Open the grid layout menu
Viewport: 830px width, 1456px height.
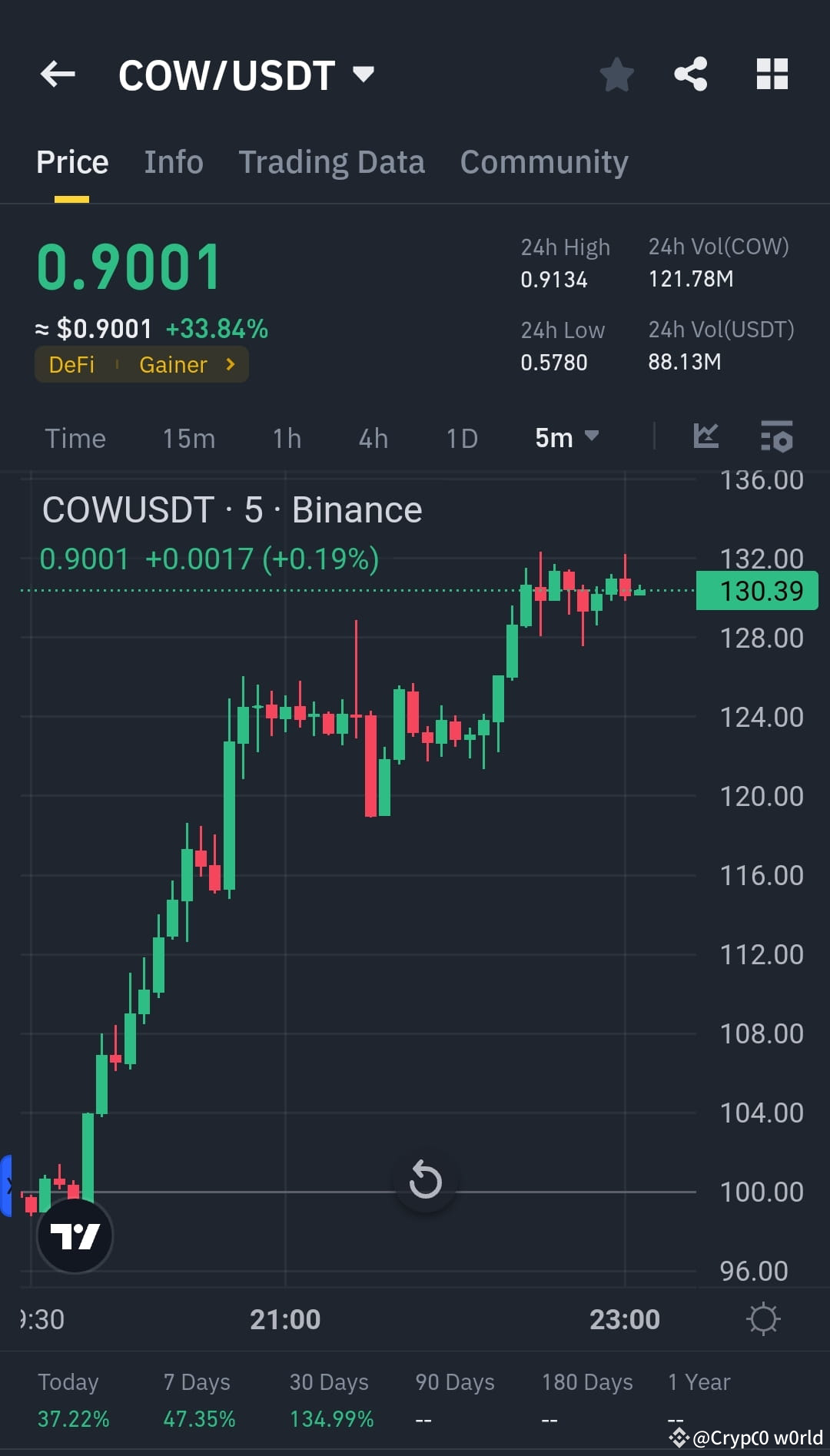coord(772,74)
